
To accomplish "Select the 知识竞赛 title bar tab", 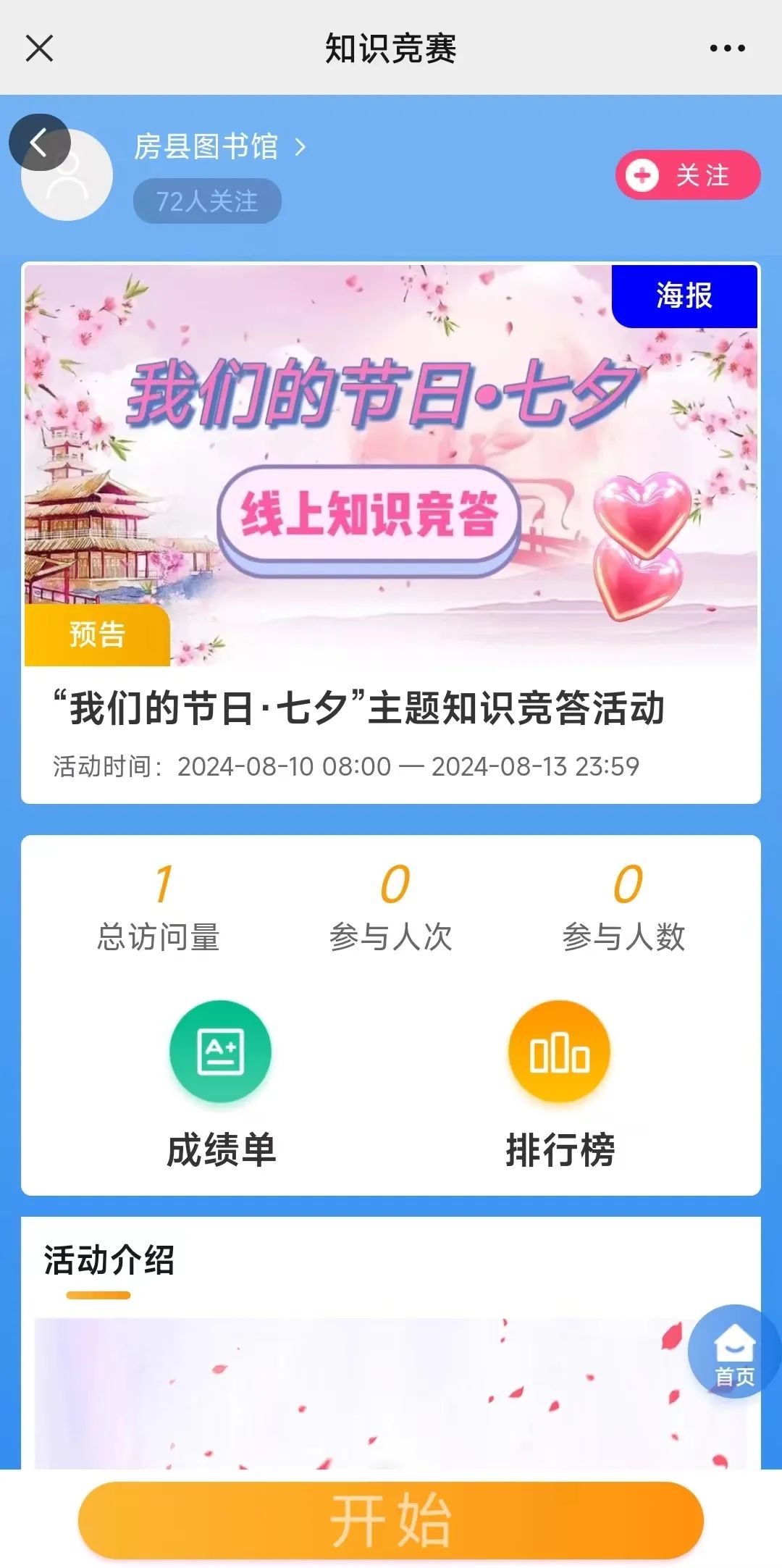I will 391,49.
